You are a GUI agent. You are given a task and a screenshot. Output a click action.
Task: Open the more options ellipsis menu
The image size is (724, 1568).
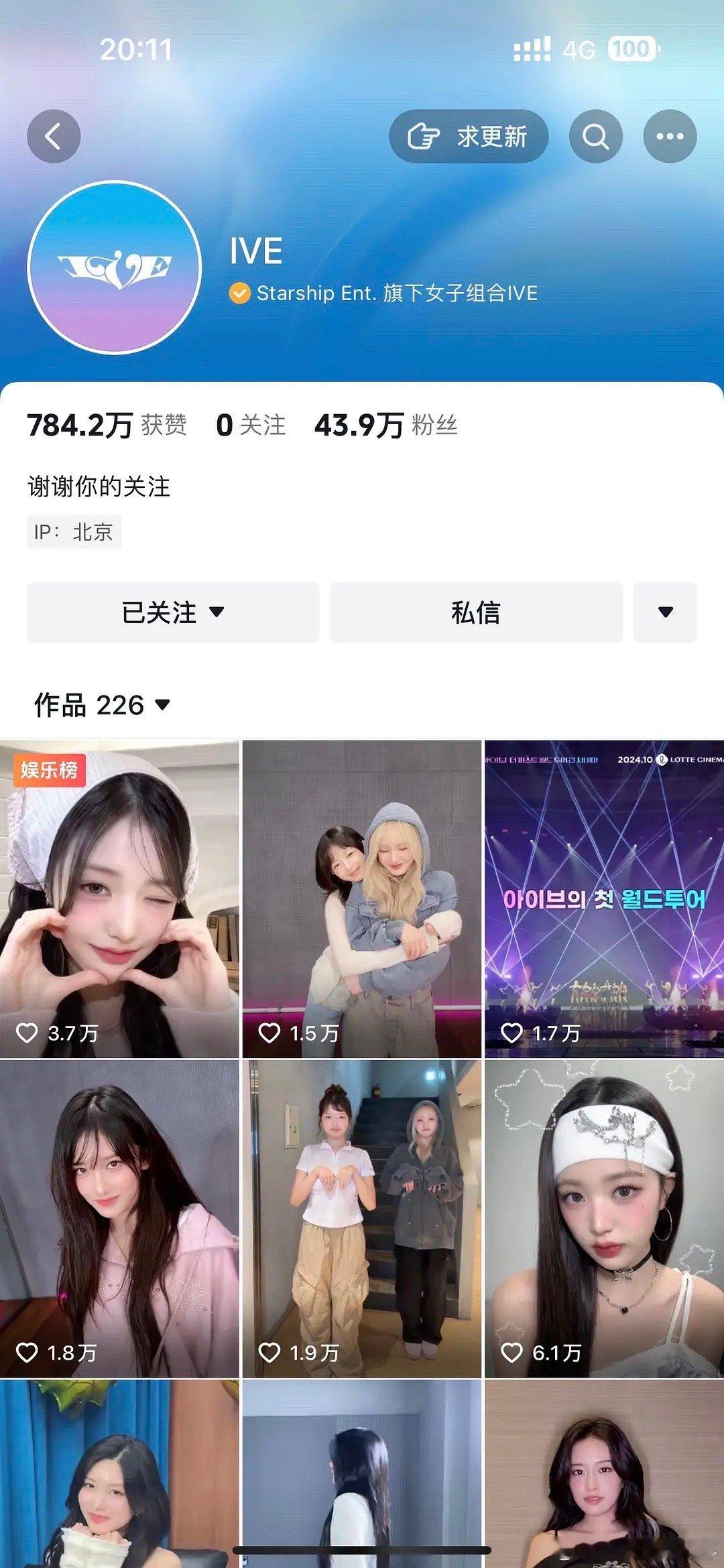click(x=670, y=135)
